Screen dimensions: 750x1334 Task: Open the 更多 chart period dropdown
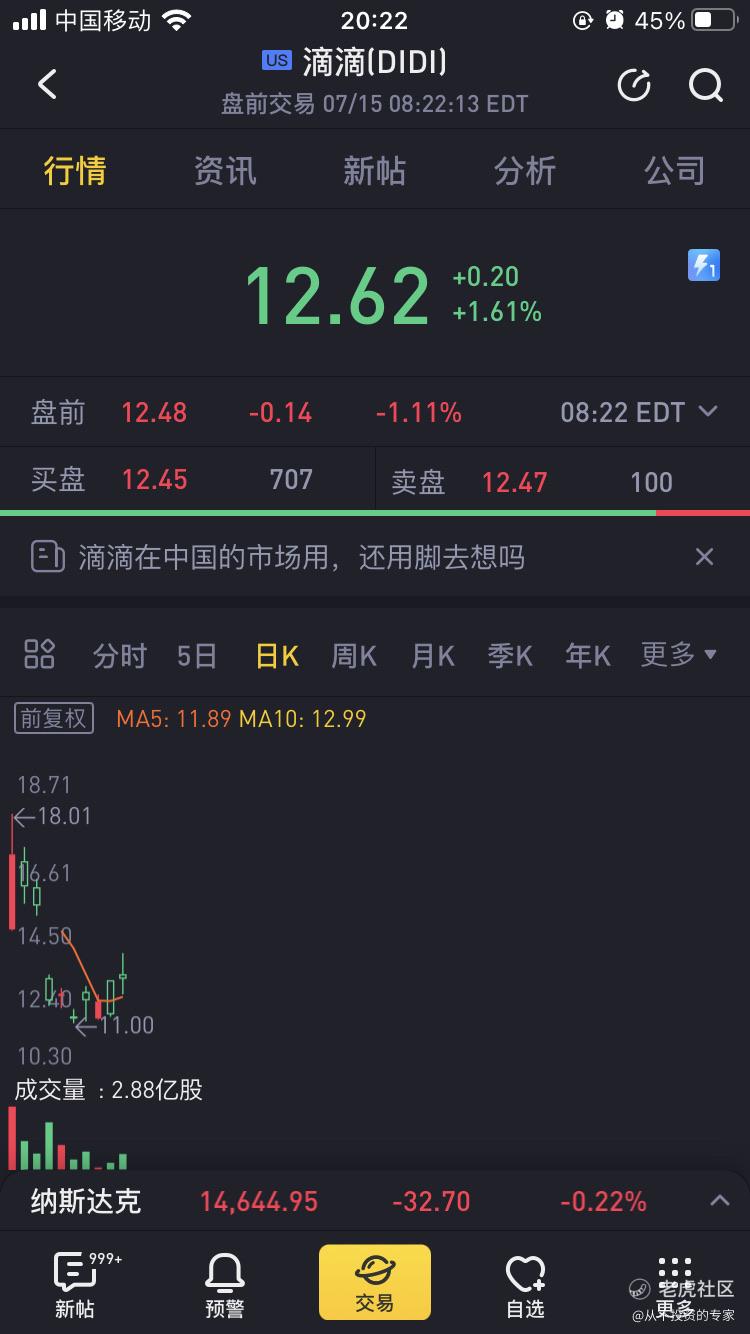pos(678,655)
